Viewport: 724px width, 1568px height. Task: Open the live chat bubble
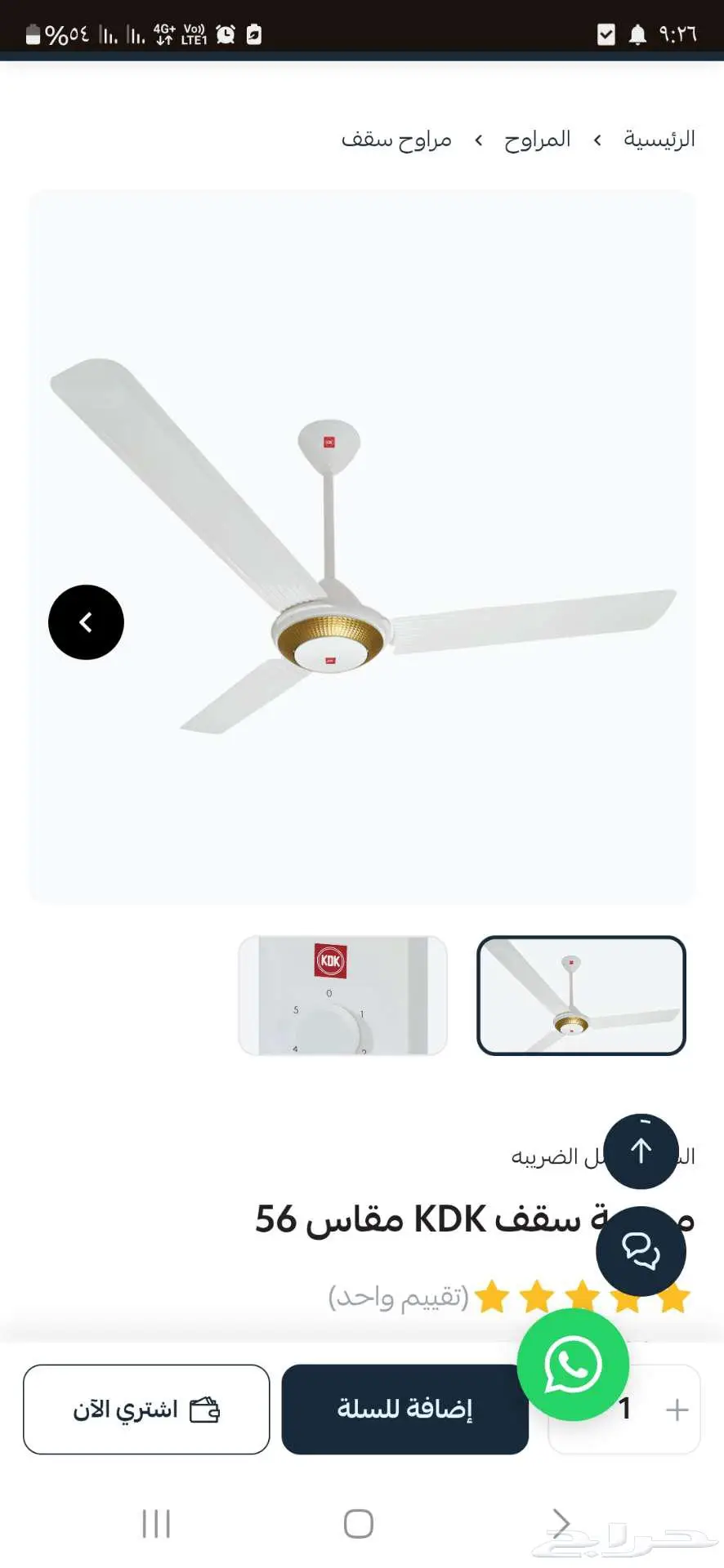[641, 1250]
